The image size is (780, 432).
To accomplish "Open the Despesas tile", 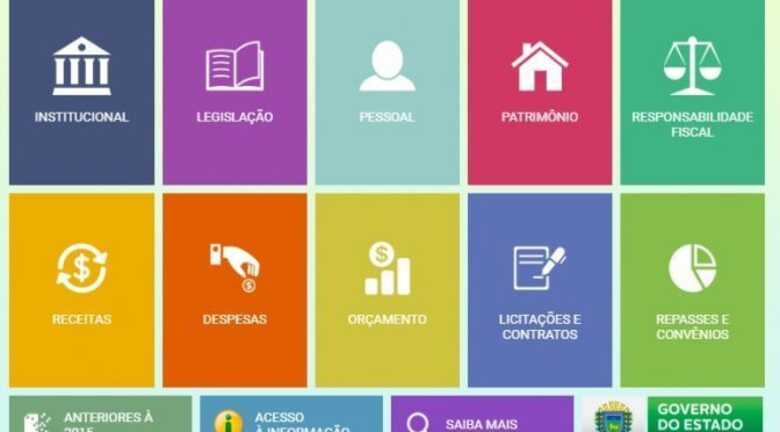I will (235, 290).
